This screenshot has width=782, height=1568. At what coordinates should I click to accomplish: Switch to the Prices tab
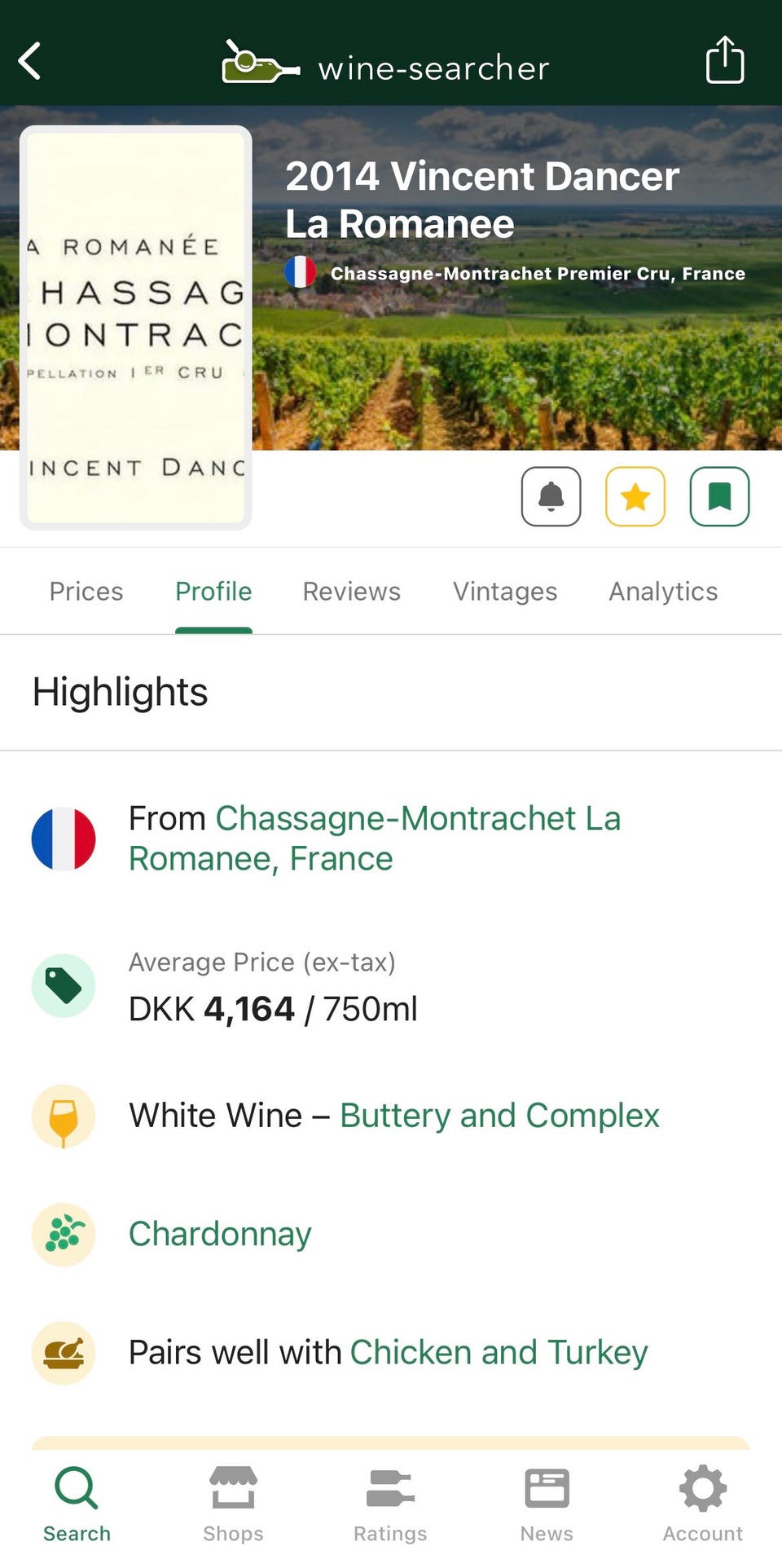86,591
